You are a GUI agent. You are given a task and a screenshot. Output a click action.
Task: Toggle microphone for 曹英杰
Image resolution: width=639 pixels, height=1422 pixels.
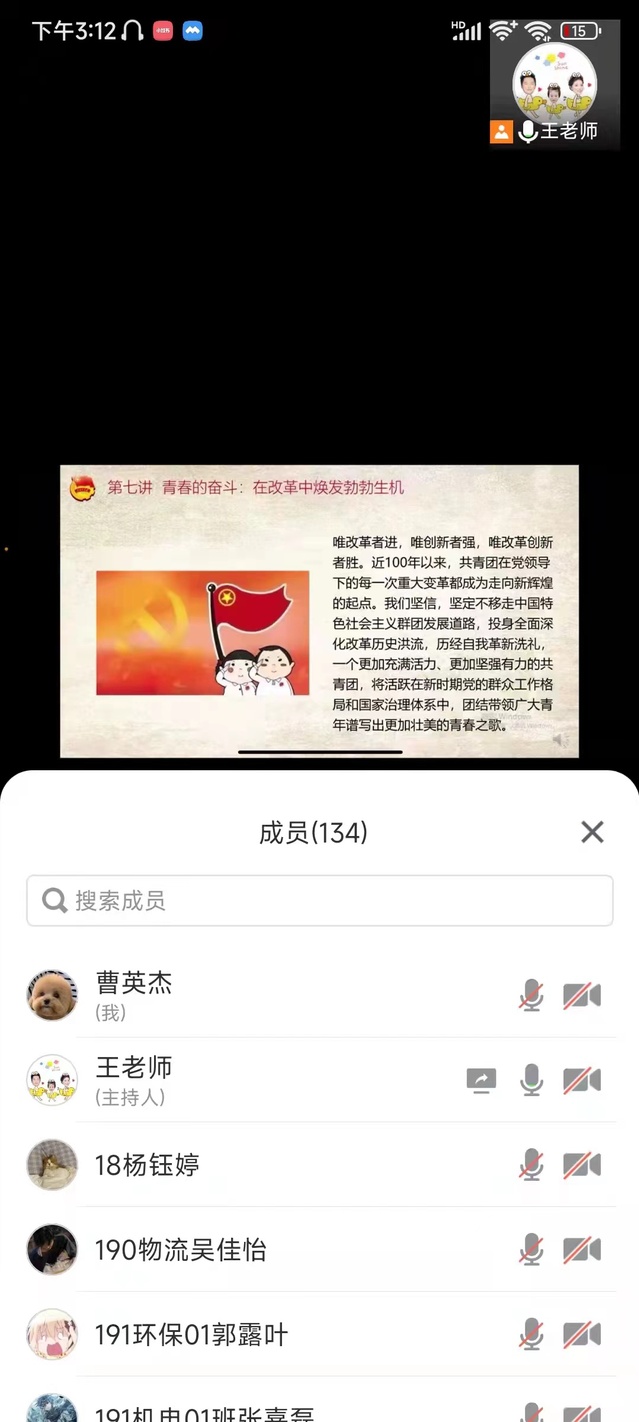tap(532, 996)
